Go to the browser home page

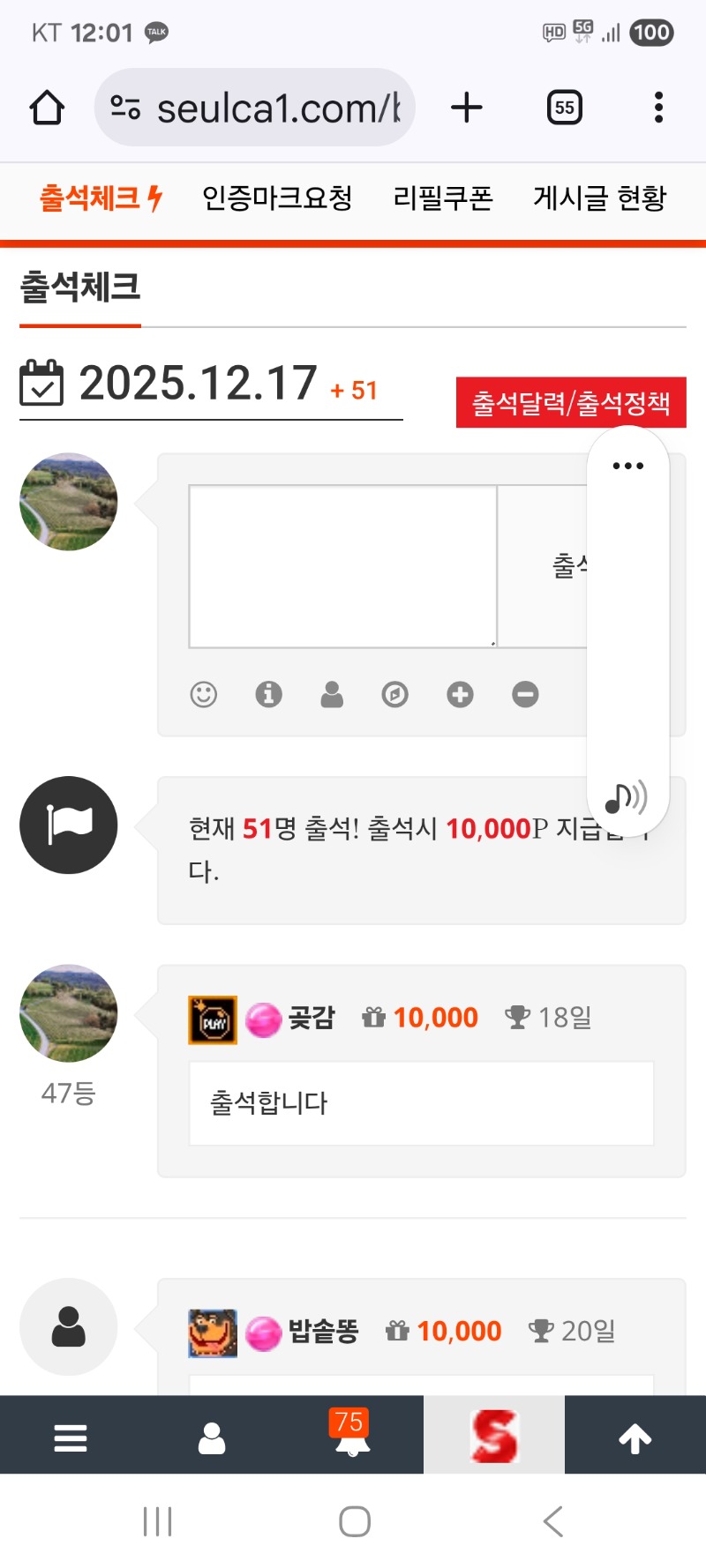click(47, 108)
